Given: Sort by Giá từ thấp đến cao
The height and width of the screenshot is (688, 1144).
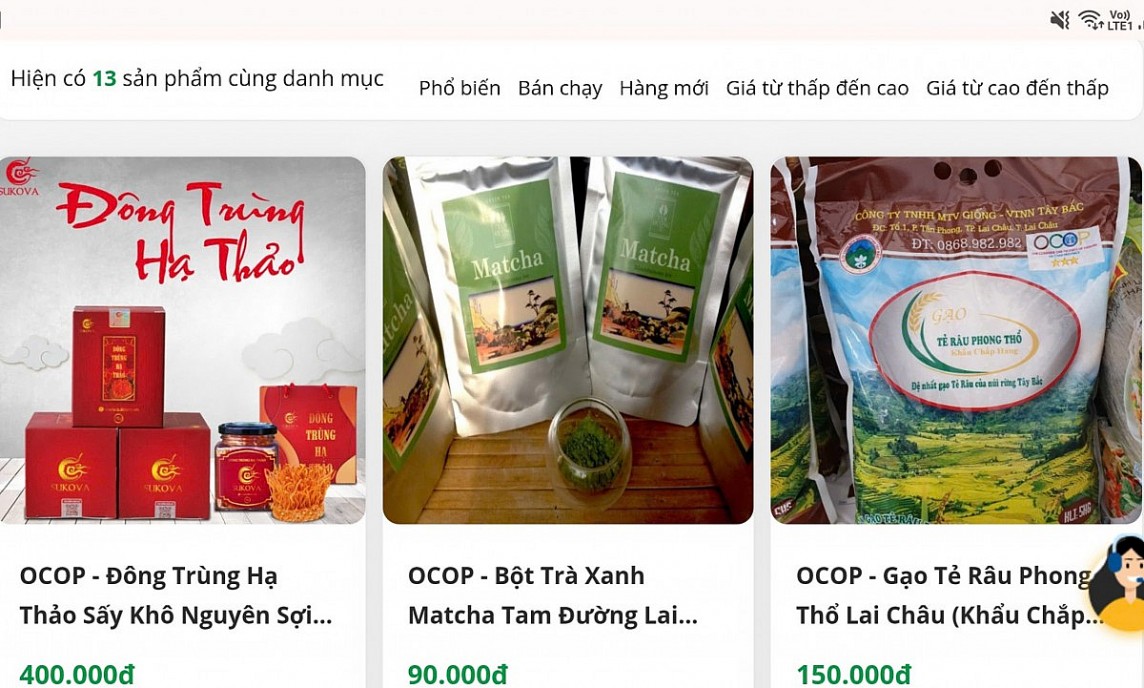Looking at the screenshot, I should [x=817, y=88].
